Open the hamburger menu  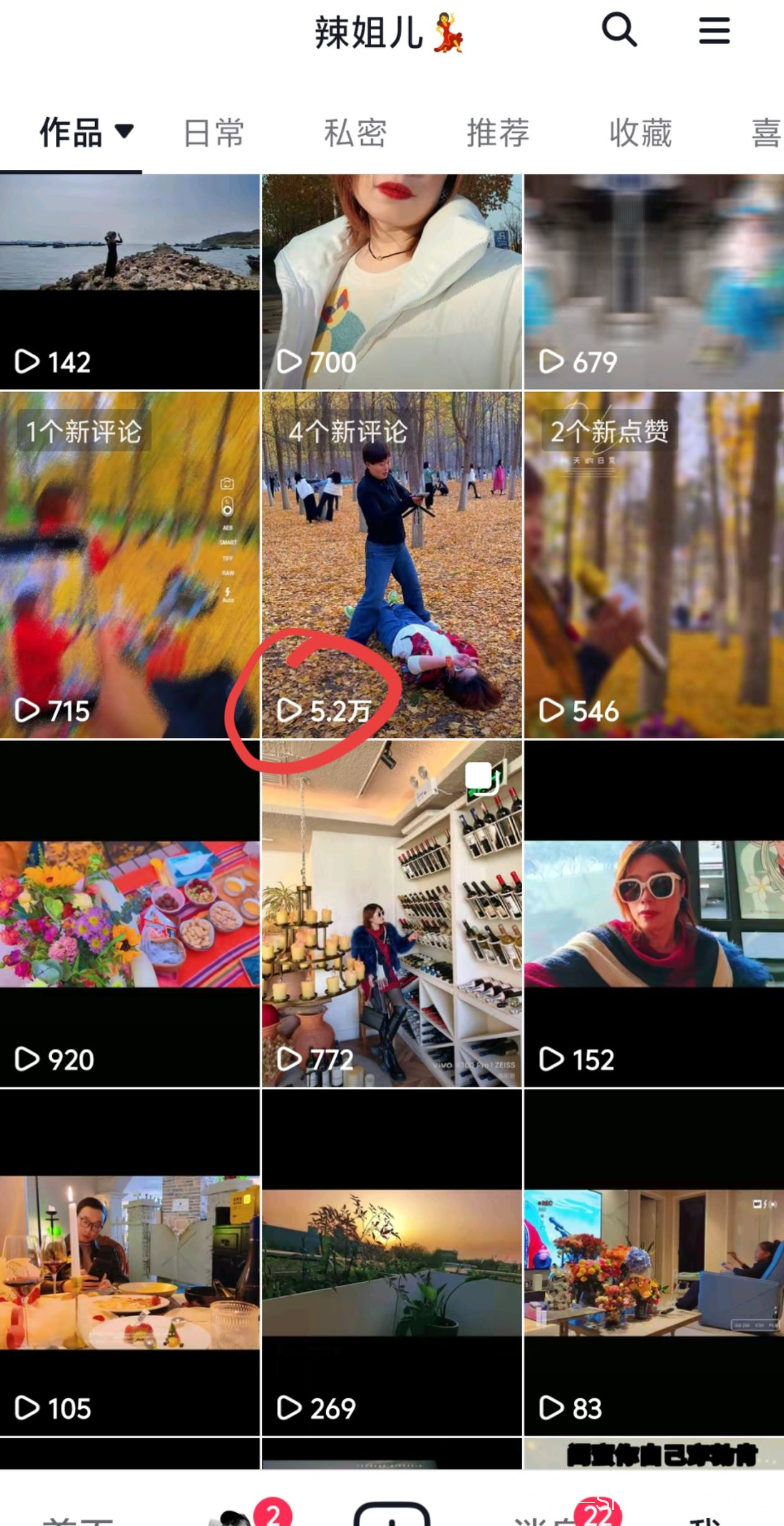[x=714, y=30]
